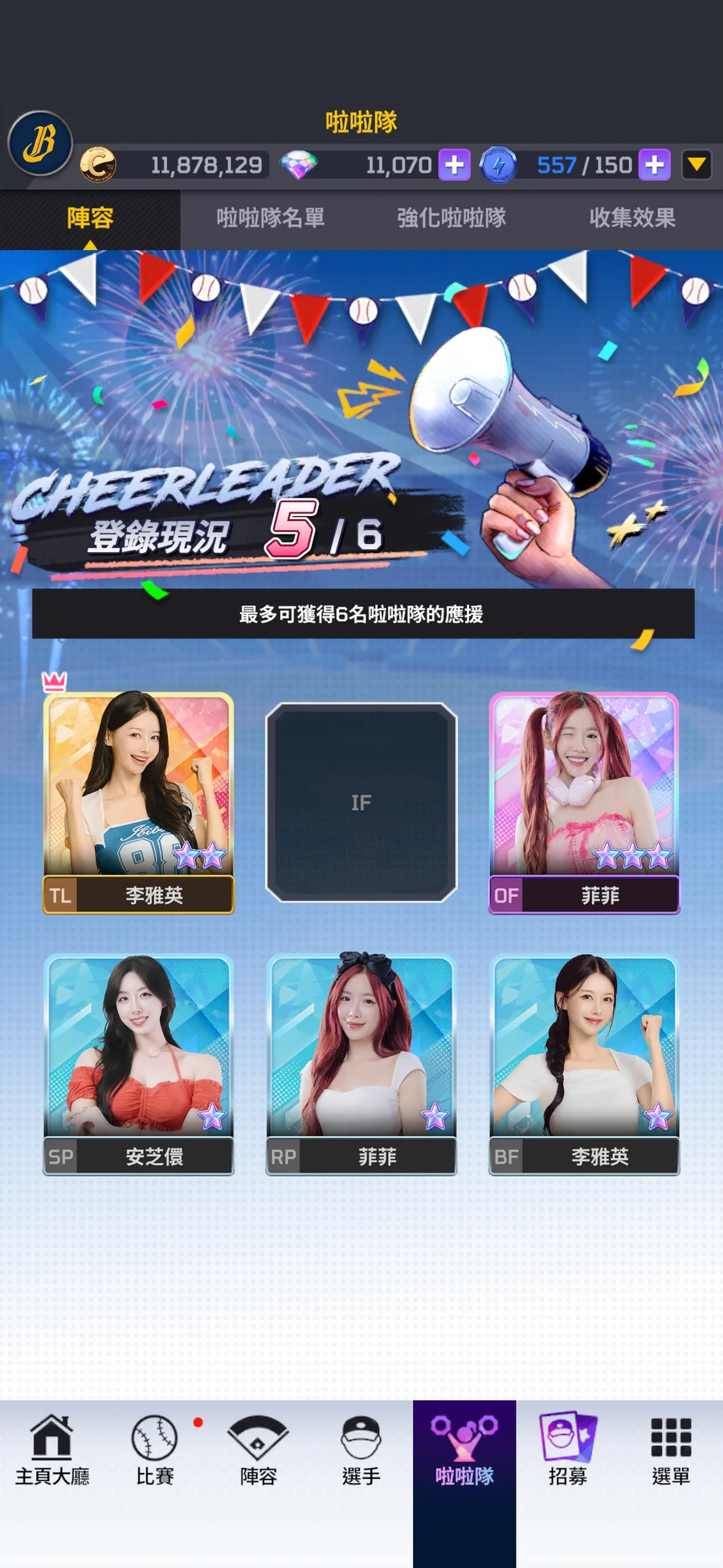Open the team logo profile badge
The width and height of the screenshot is (723, 1568).
(x=40, y=145)
